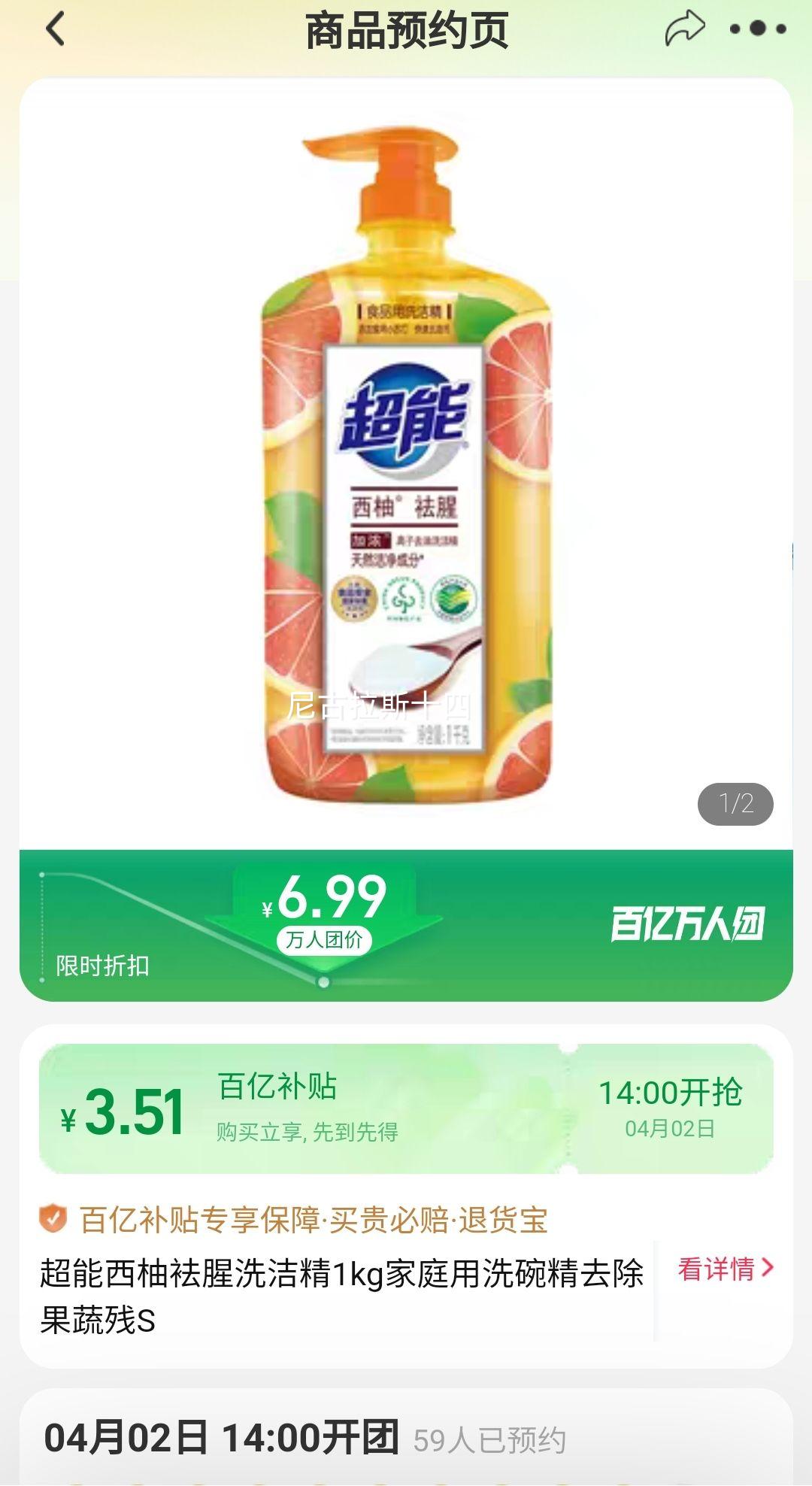The height and width of the screenshot is (1486, 812).
Task: Tap the 商品预约页 title bar
Action: [x=406, y=32]
